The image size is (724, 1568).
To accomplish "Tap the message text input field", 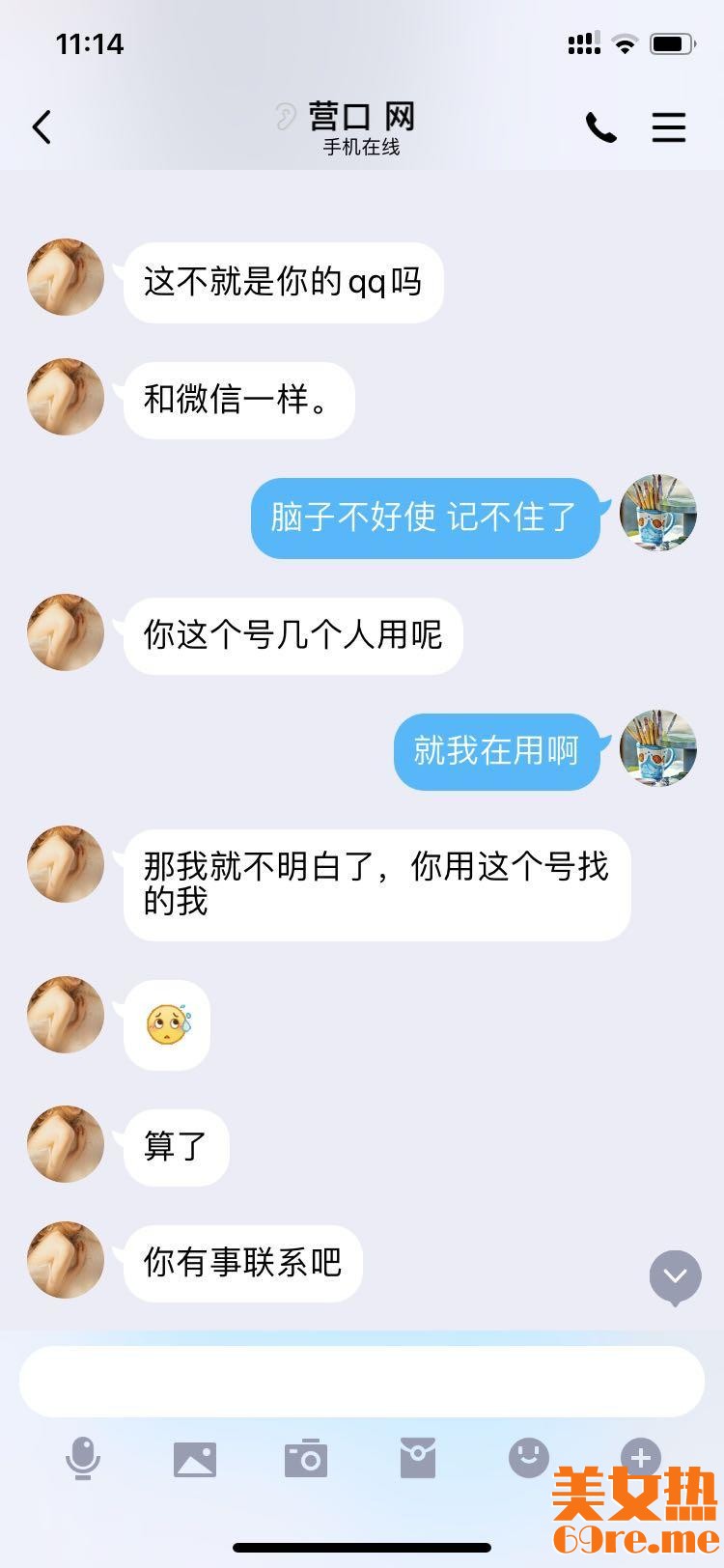I will tap(361, 1382).
